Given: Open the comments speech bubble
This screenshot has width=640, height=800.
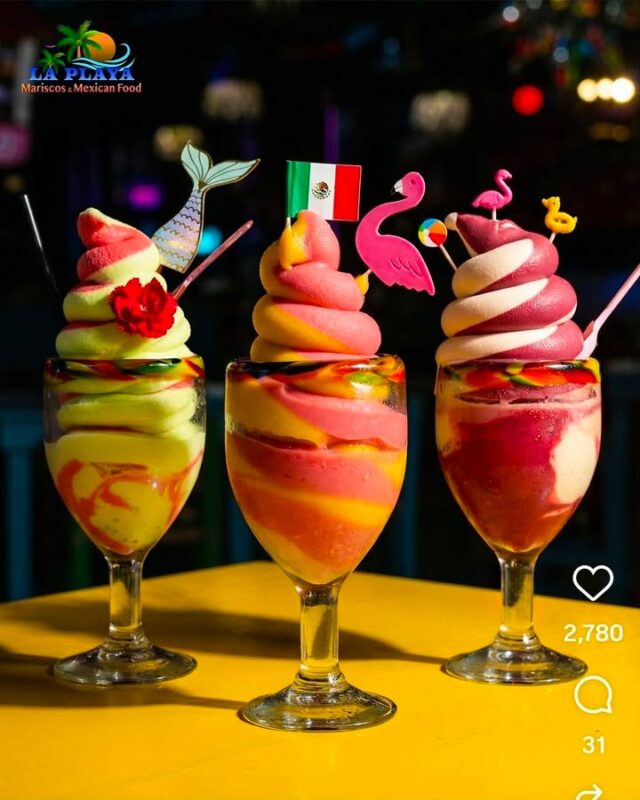Looking at the screenshot, I should click(592, 695).
